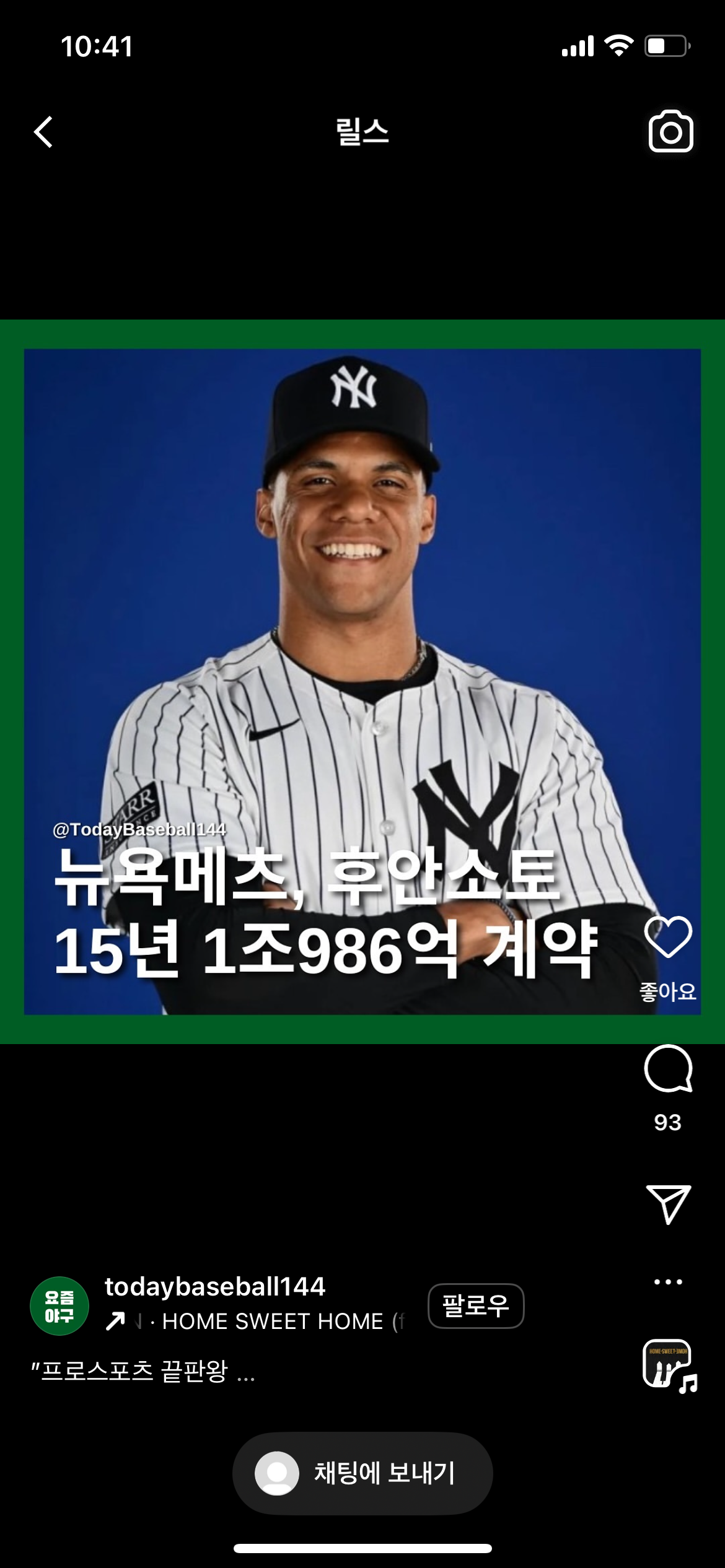The height and width of the screenshot is (1568, 725).
Task: Open the todaybaseball144 profile picture
Action: (x=59, y=1306)
